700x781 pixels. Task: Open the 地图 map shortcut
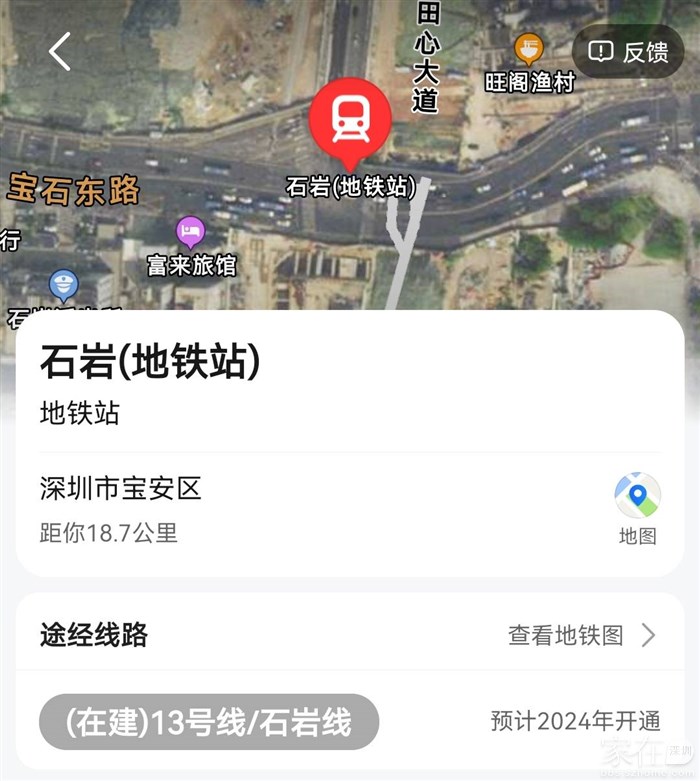point(637,509)
